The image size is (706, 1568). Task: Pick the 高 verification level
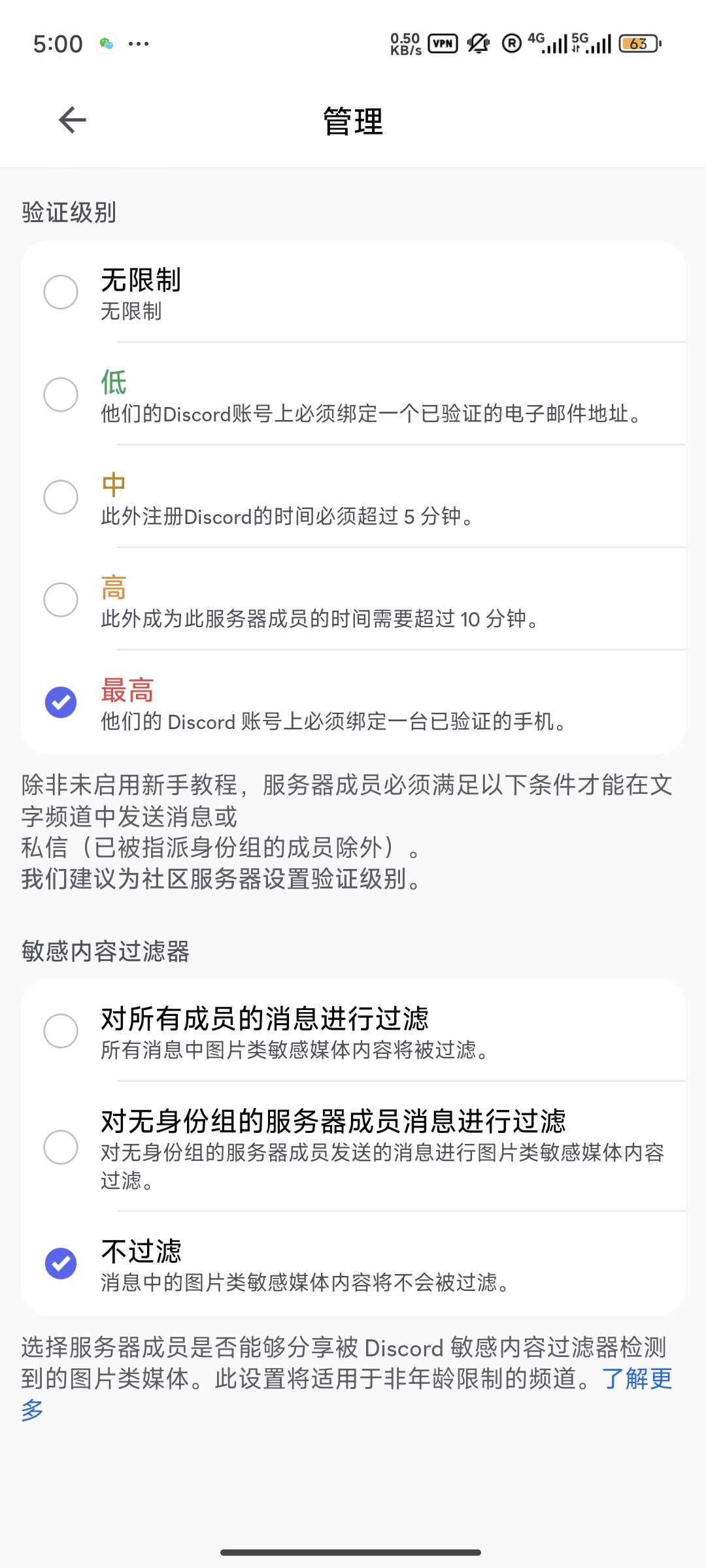[61, 600]
